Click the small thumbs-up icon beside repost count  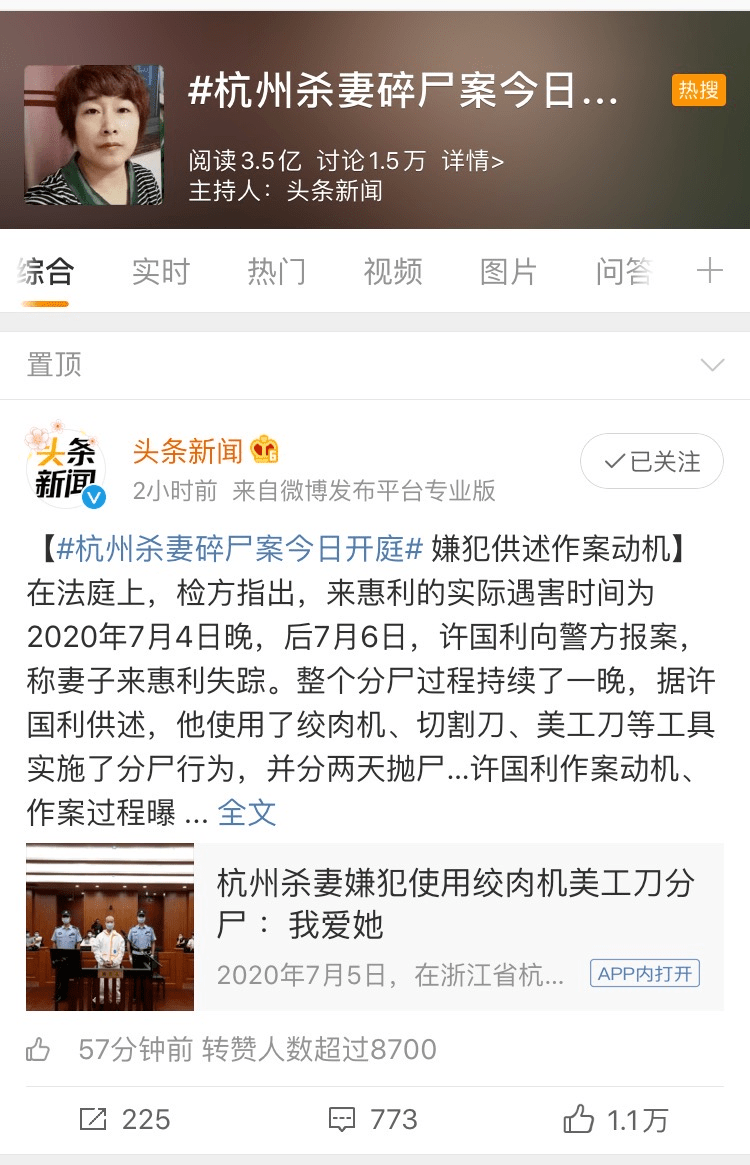coord(38,1050)
